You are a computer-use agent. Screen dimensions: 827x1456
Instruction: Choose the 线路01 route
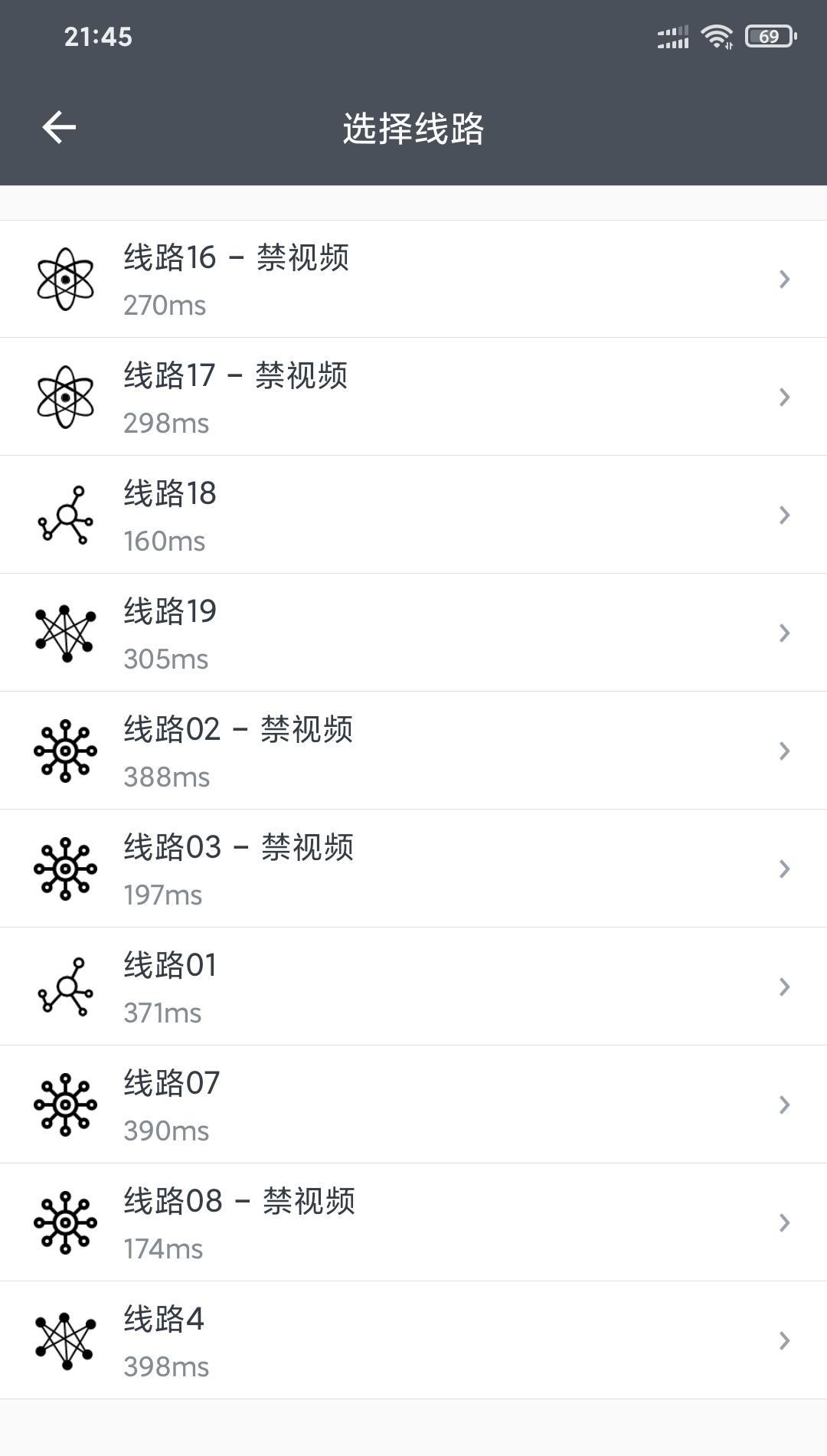[x=413, y=986]
